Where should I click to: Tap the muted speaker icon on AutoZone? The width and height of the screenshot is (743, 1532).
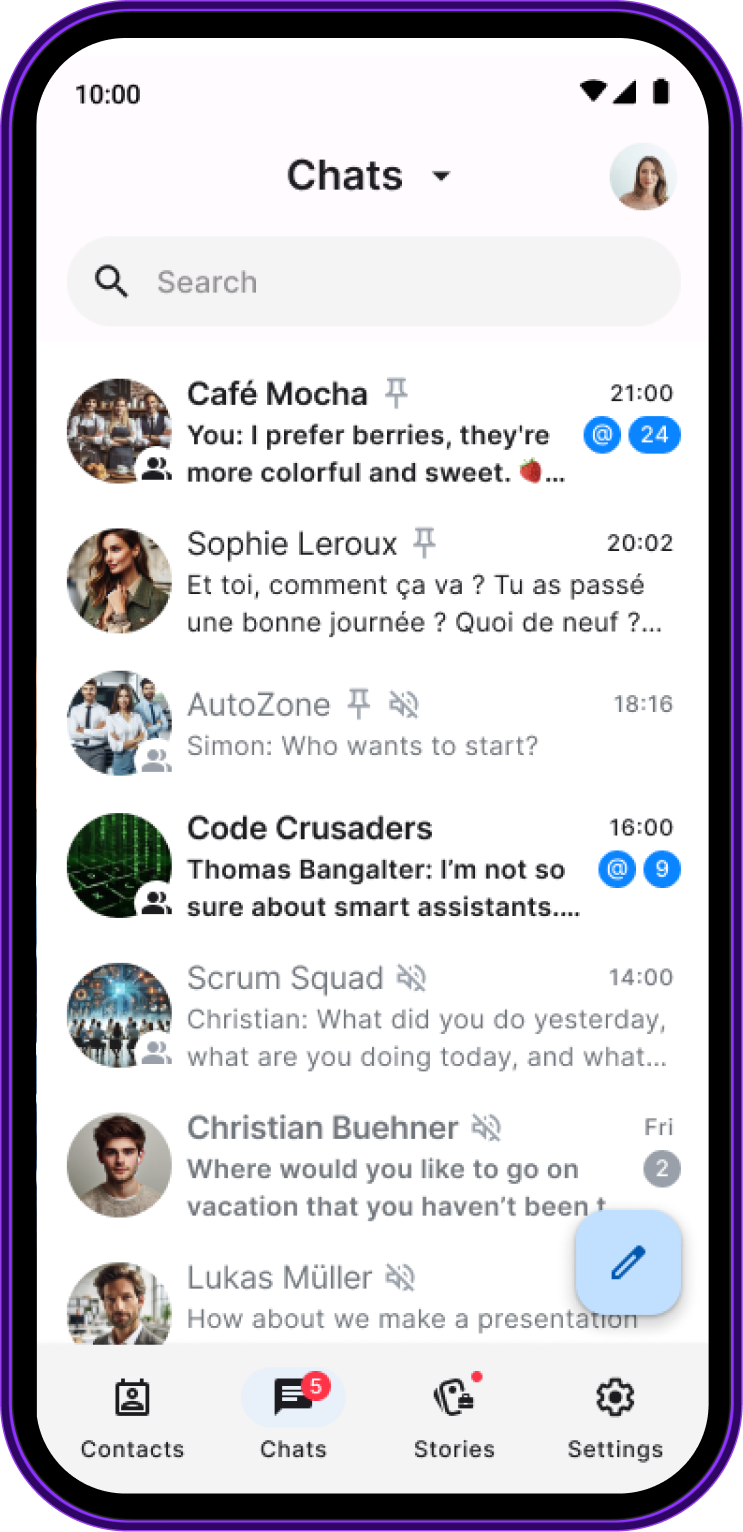coord(403,703)
